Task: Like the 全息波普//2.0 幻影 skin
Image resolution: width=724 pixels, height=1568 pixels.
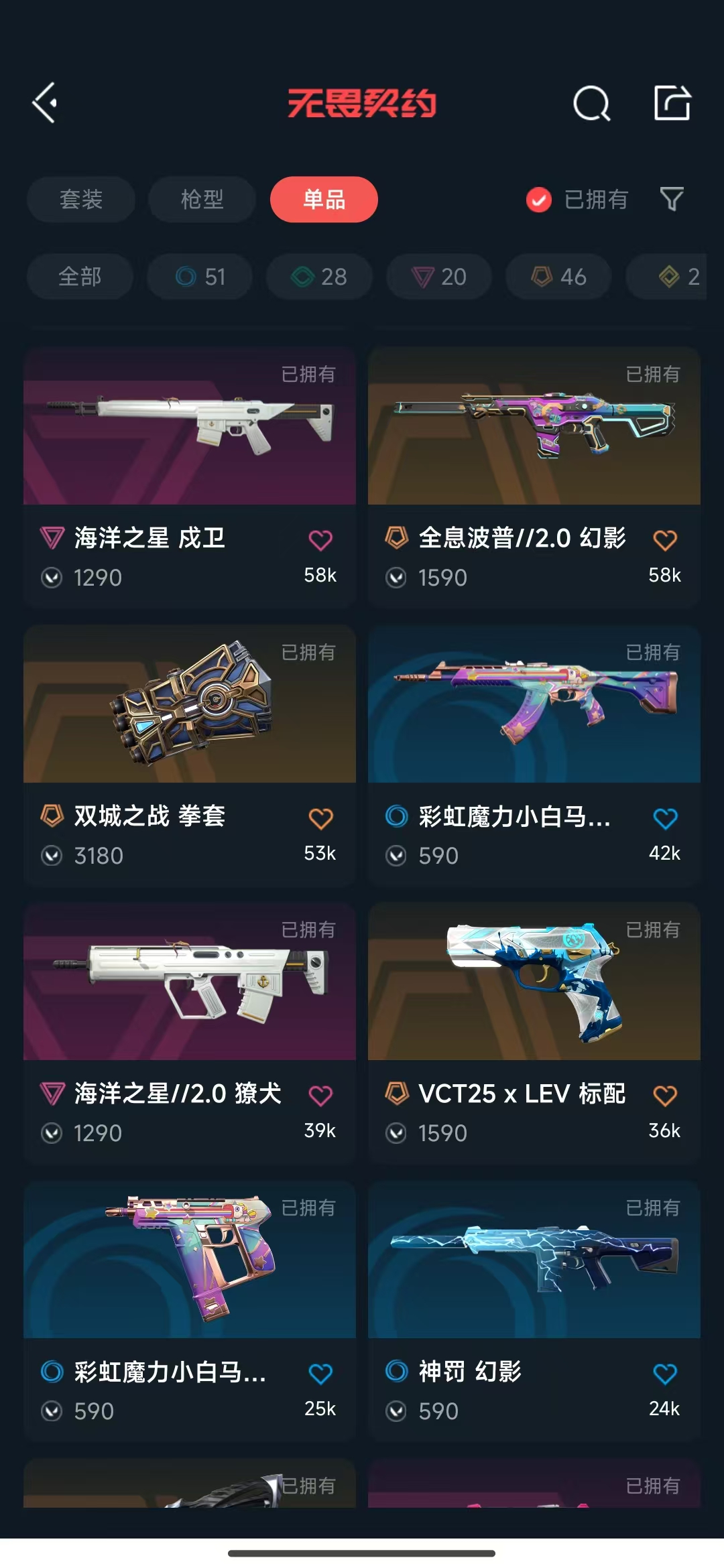Action: pyautogui.click(x=665, y=540)
